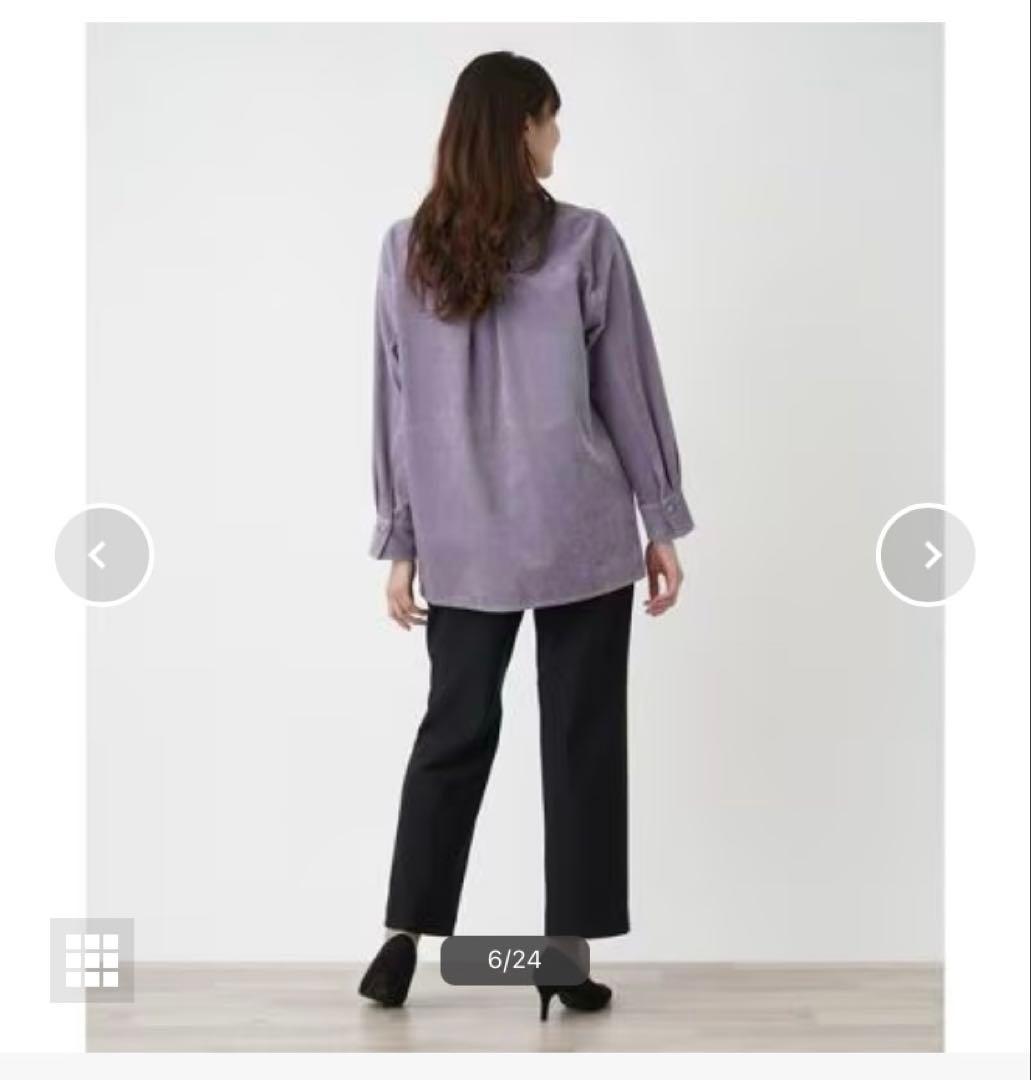Show the next product photo

click(x=926, y=555)
